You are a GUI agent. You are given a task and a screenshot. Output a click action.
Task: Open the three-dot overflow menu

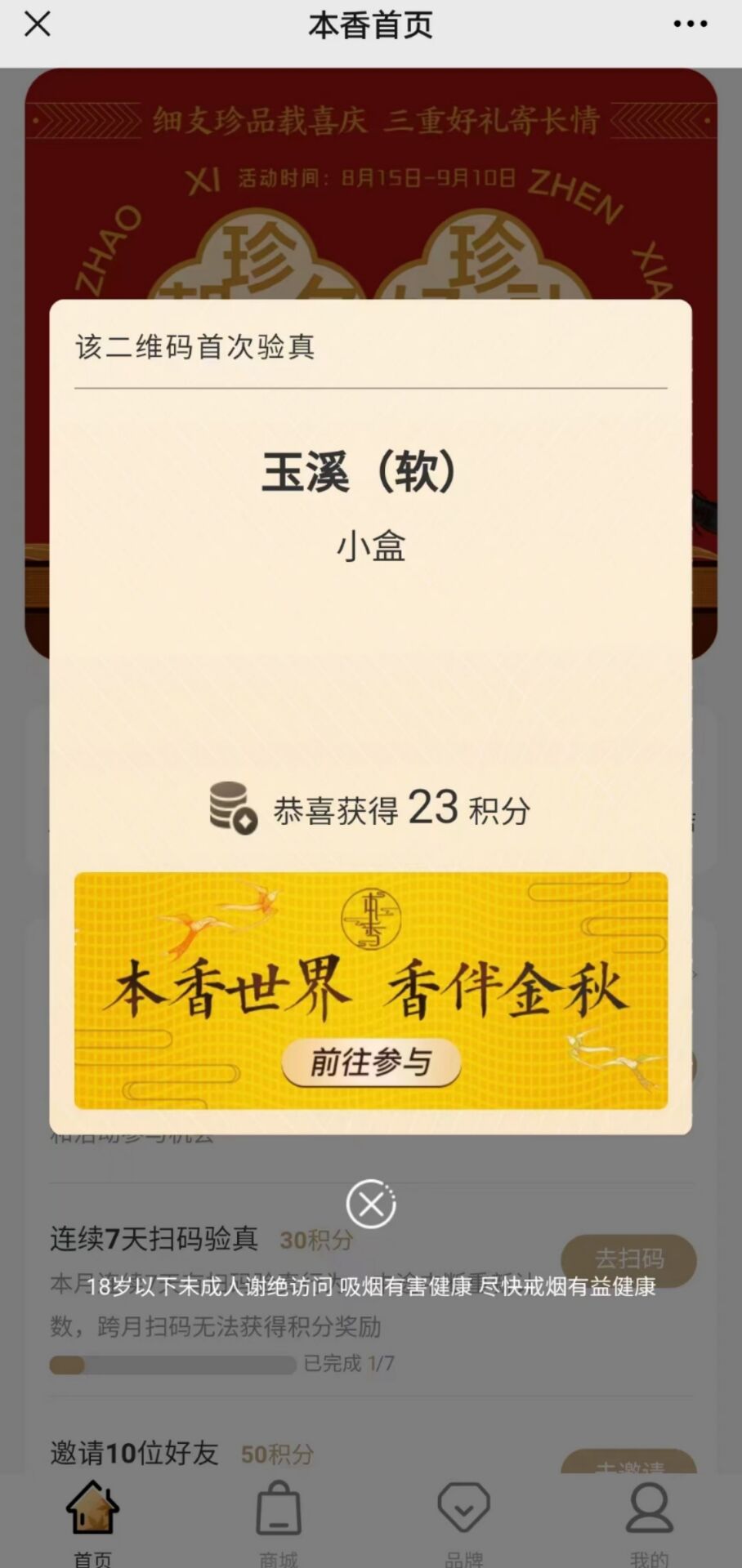point(691,24)
